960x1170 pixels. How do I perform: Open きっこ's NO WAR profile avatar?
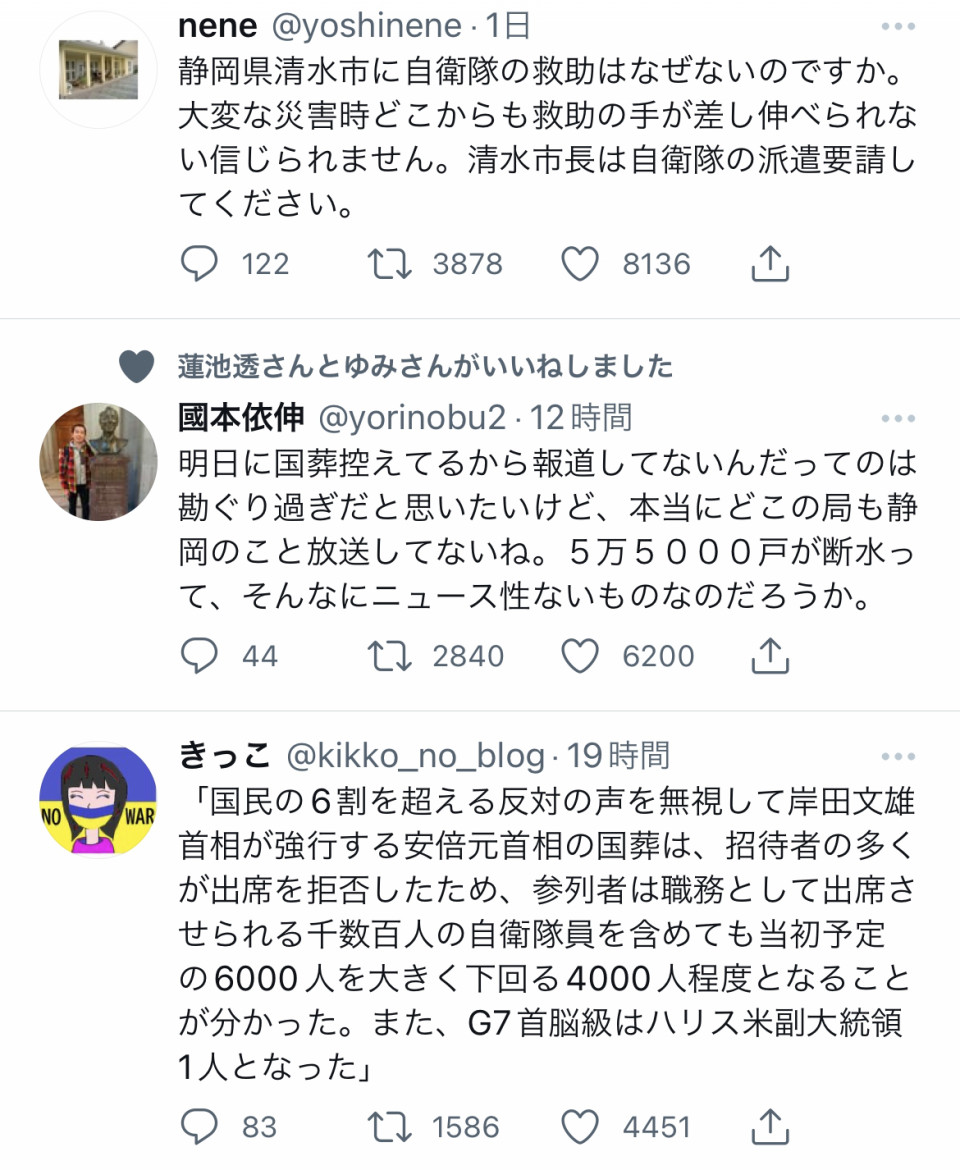click(98, 799)
